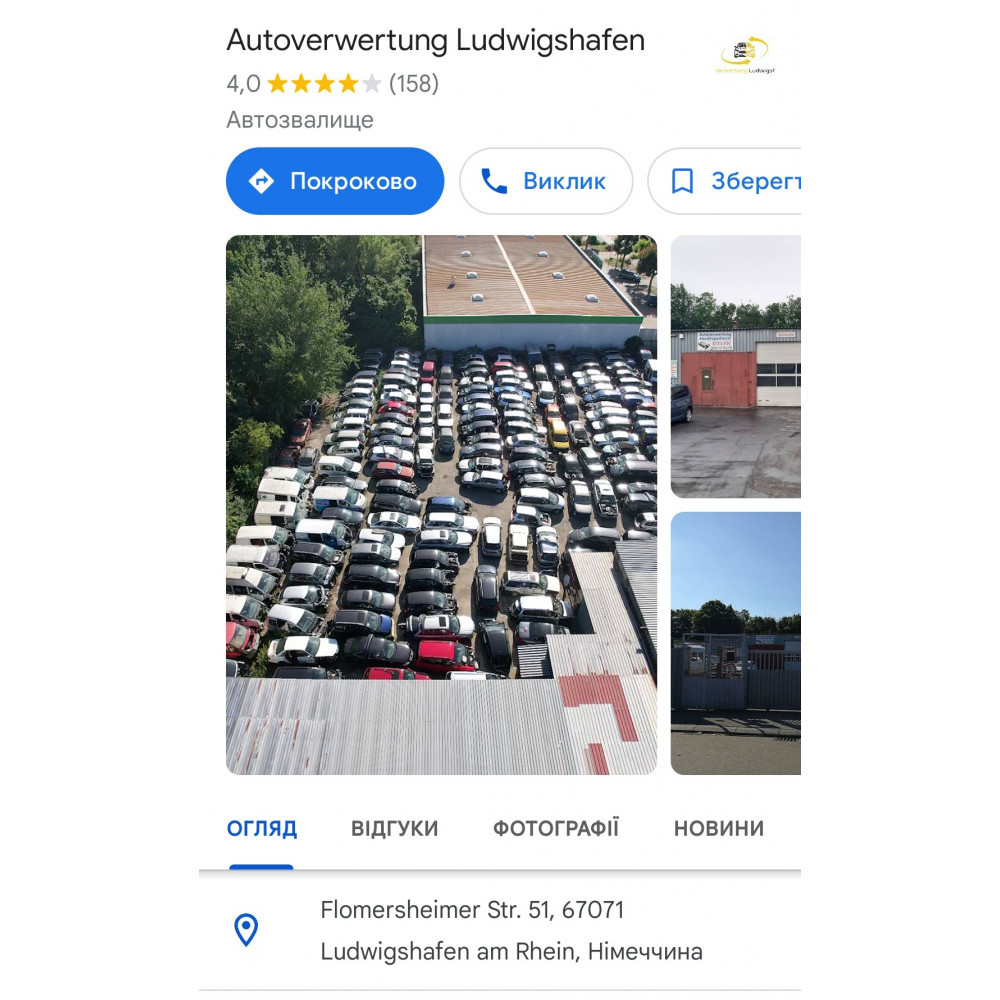Switch to the Відгуки tab
The image size is (1000, 1000).
[x=394, y=829]
